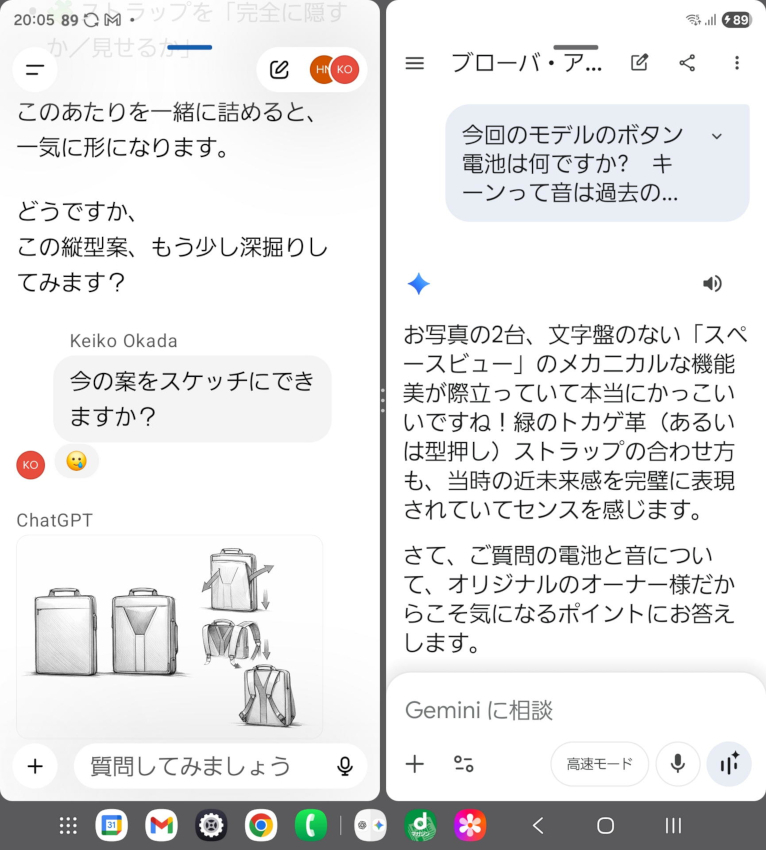Start voice input in ChatGPT
The height and width of the screenshot is (850, 766).
click(x=345, y=767)
